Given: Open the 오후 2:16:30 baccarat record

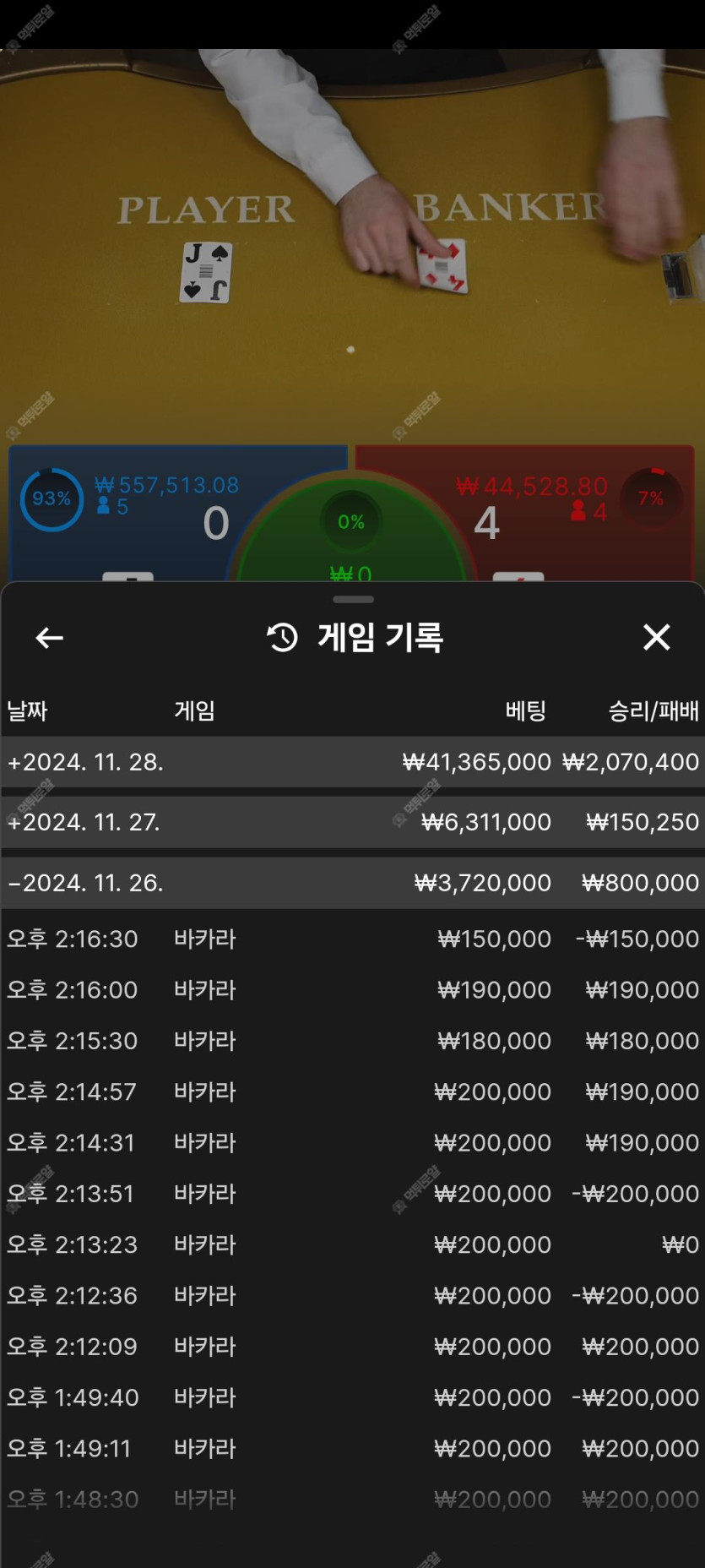Looking at the screenshot, I should (352, 939).
